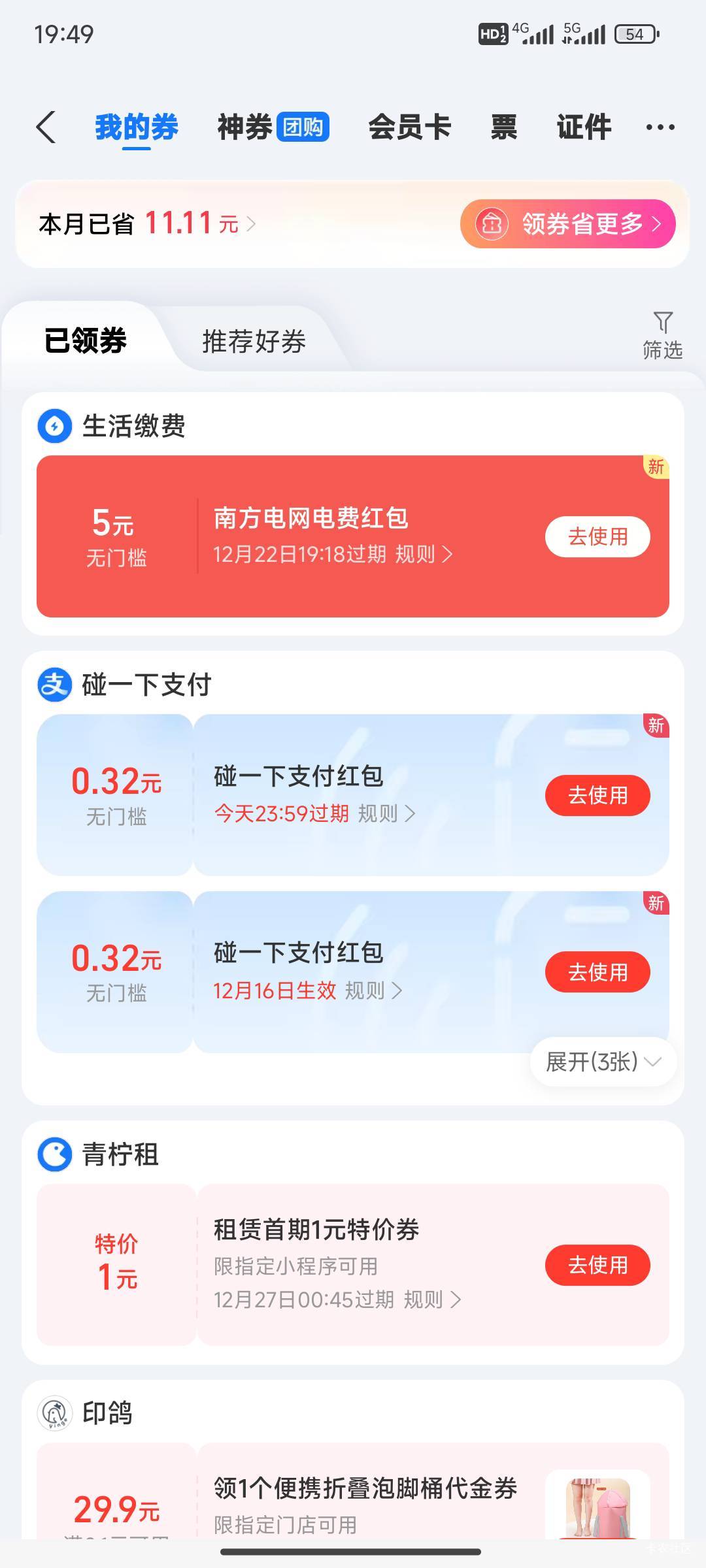The height and width of the screenshot is (1568, 706).
Task: View rules for 南方电网电费红包
Action: (424, 555)
